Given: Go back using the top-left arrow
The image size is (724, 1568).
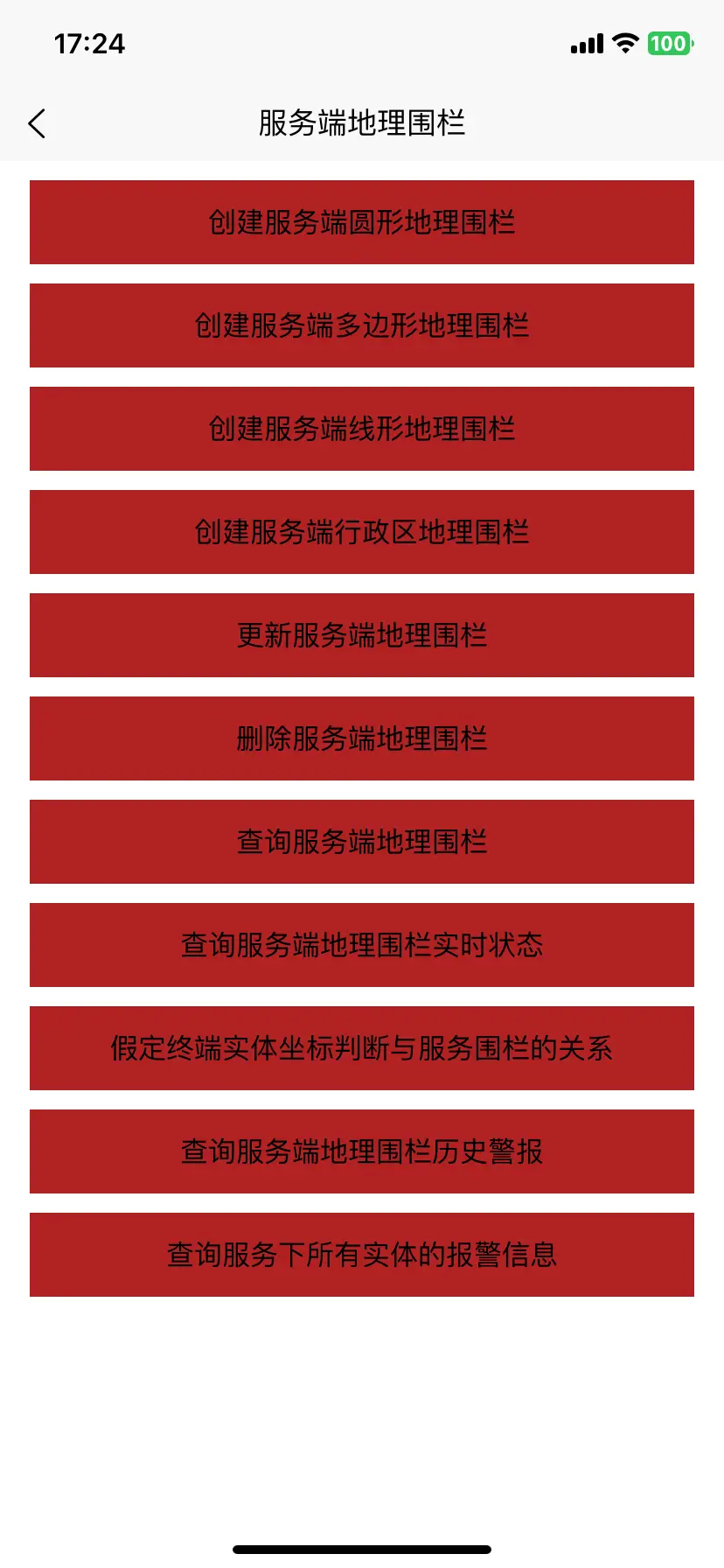Looking at the screenshot, I should [x=37, y=123].
